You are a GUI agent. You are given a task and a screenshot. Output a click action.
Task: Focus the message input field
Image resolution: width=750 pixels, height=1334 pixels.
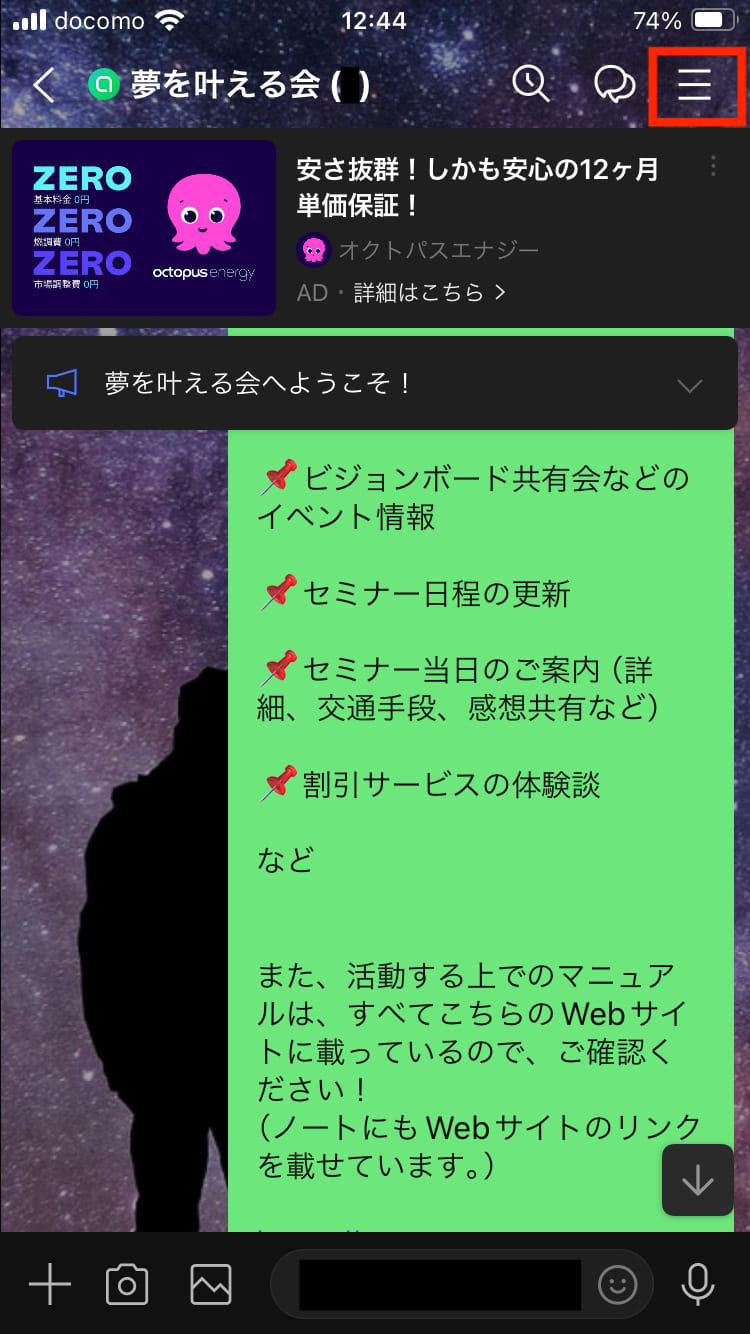click(x=440, y=1284)
